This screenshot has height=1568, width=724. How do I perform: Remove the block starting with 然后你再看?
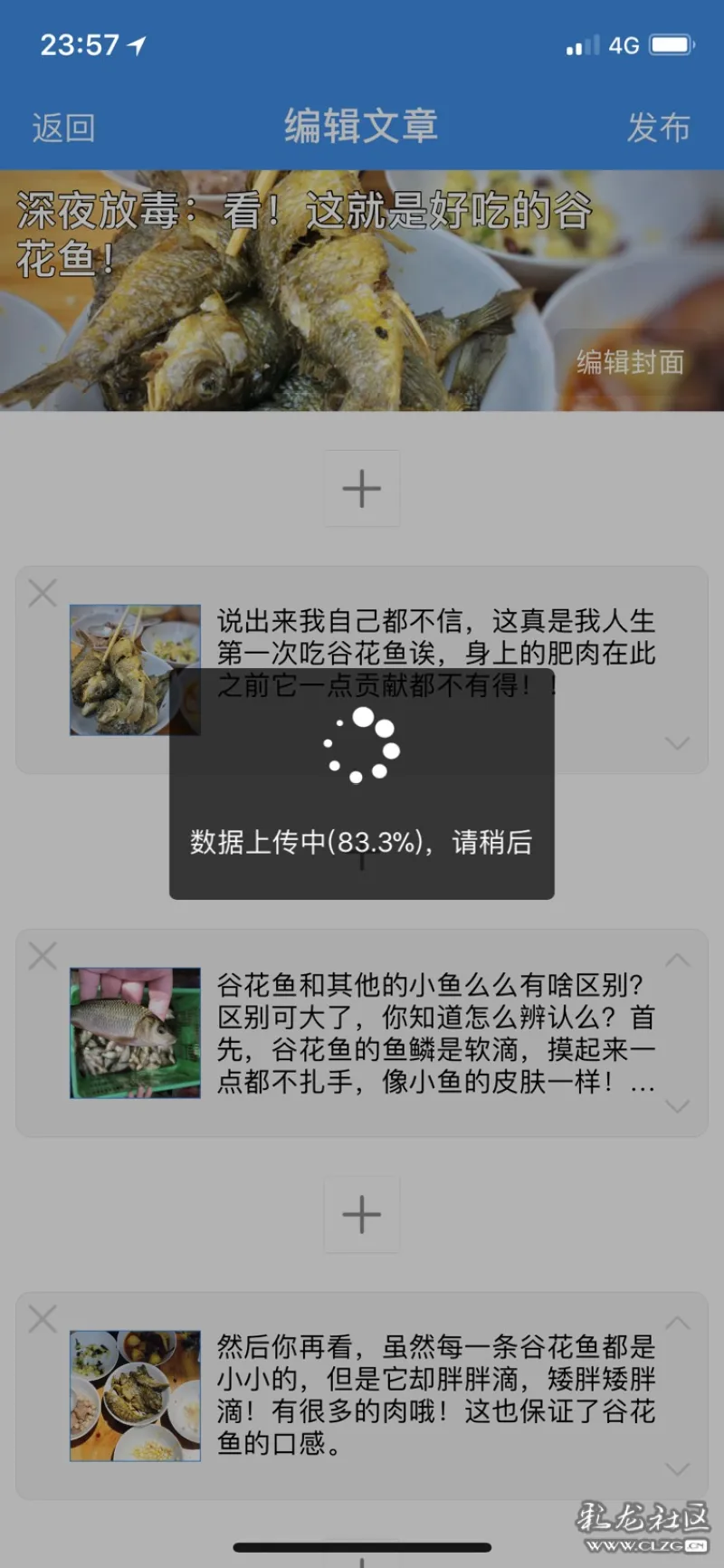coord(43,1319)
